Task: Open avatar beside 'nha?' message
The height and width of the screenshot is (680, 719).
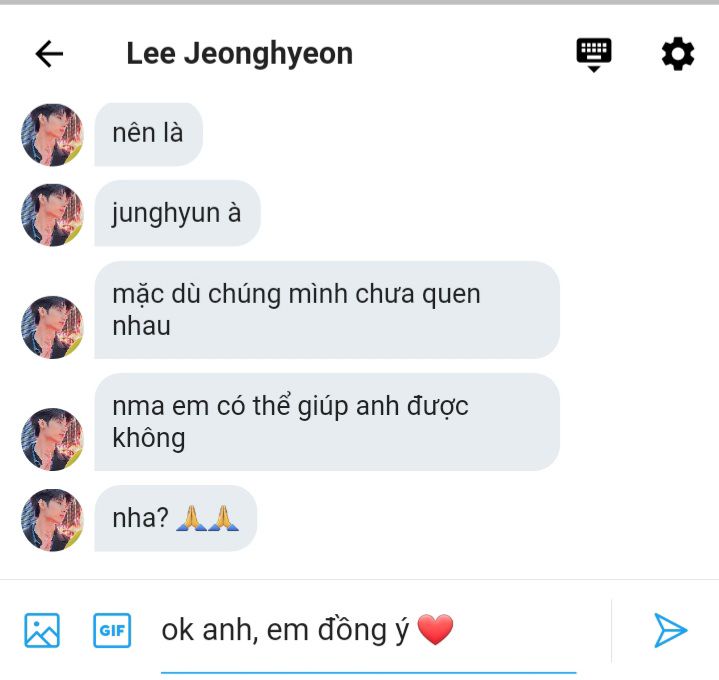Action: [52, 520]
